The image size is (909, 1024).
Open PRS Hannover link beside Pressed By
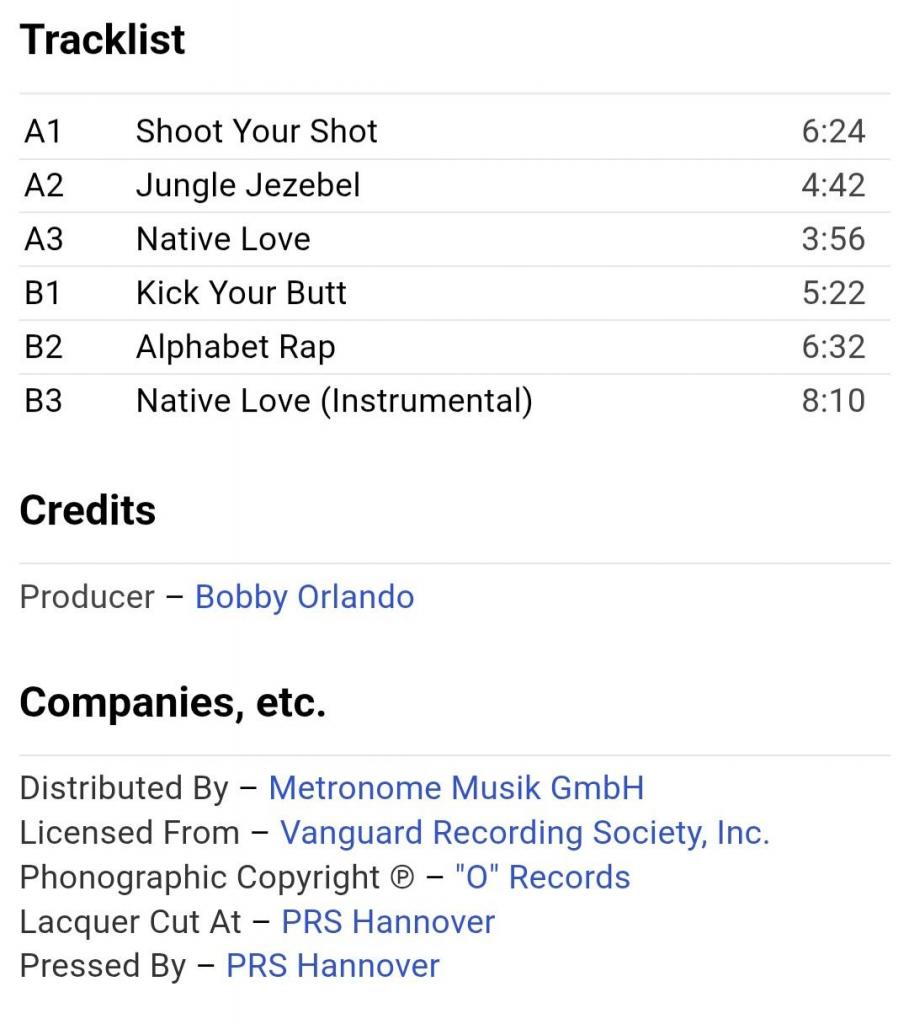click(332, 966)
